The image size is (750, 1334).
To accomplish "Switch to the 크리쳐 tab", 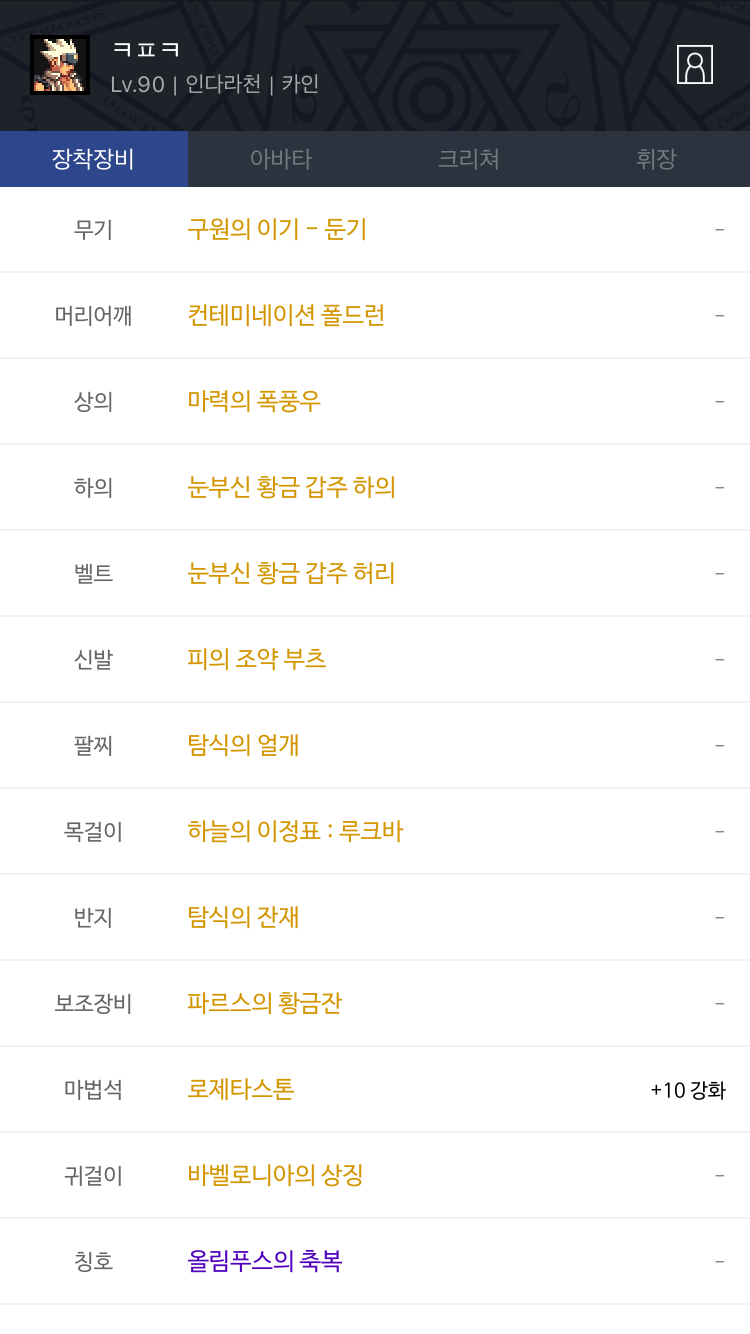I will tap(469, 159).
